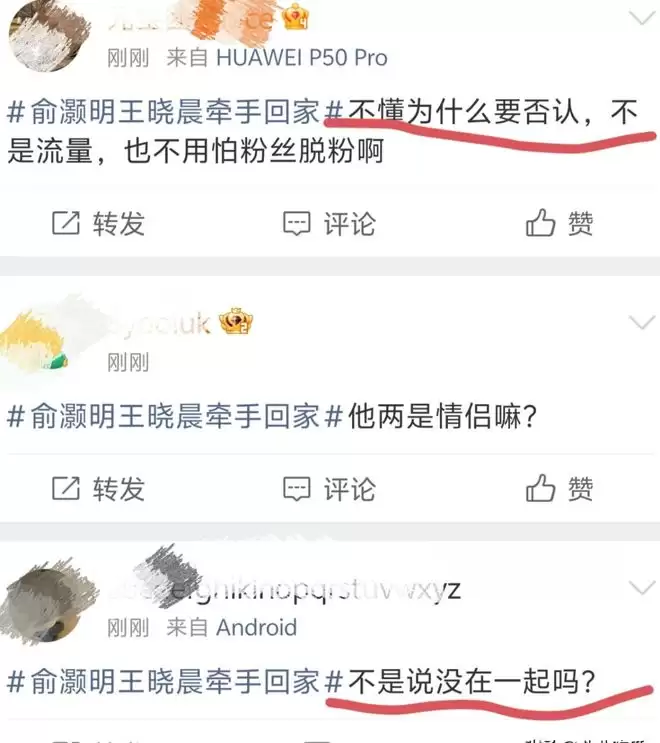The width and height of the screenshot is (660, 743).
Task: Like the post asking 他两是情侣嘛
Action: (560, 488)
